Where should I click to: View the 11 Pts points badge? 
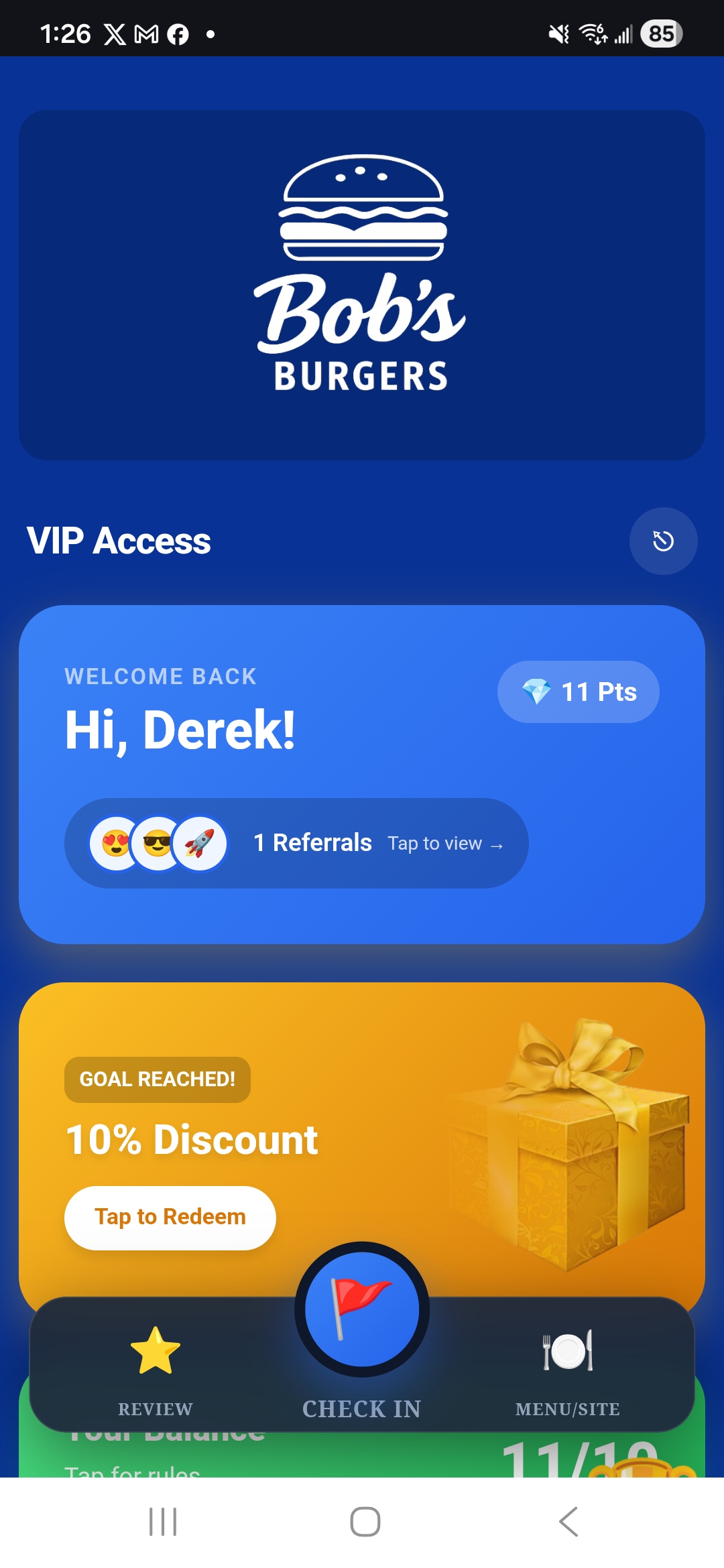pos(578,692)
